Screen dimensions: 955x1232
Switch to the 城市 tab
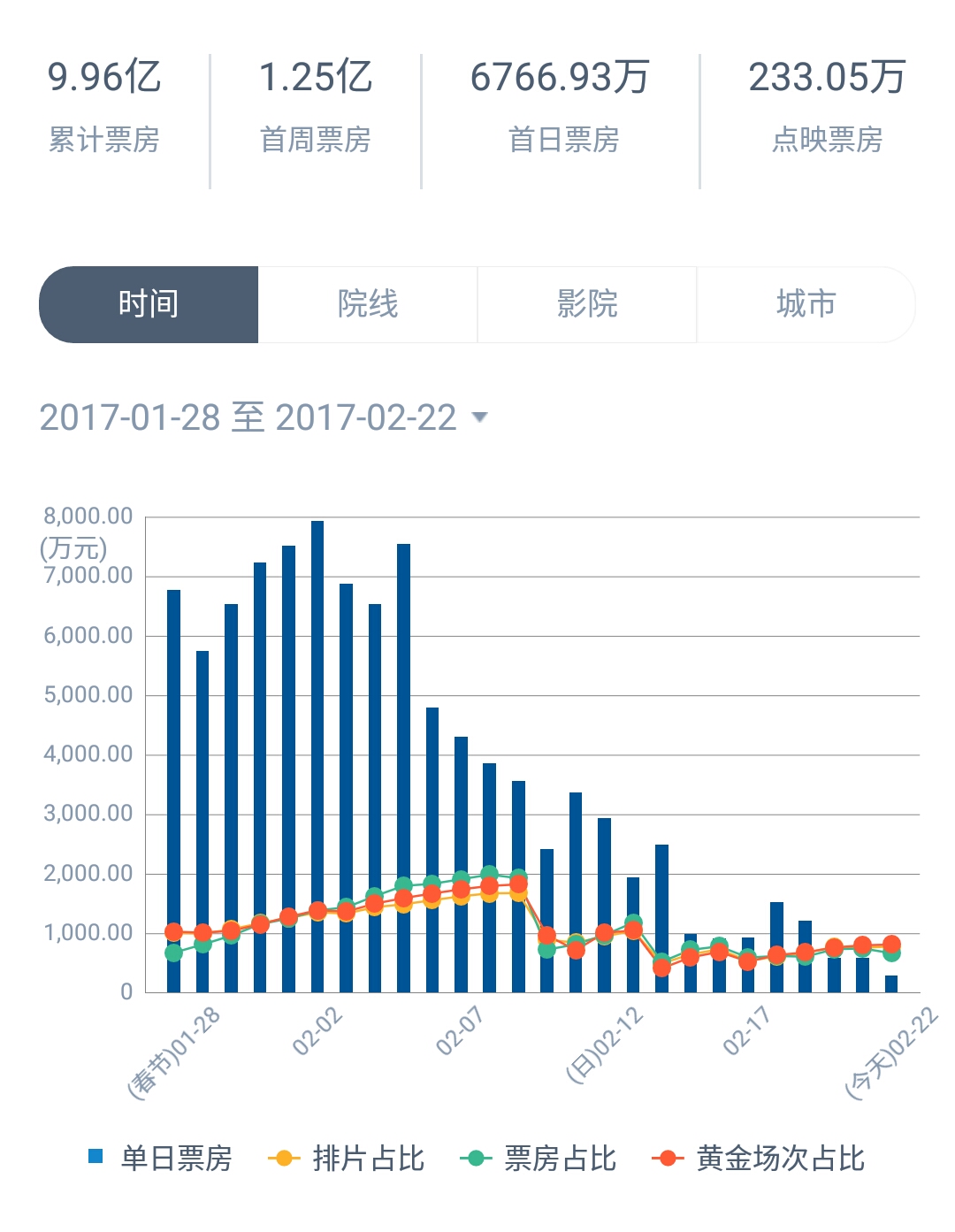806,304
